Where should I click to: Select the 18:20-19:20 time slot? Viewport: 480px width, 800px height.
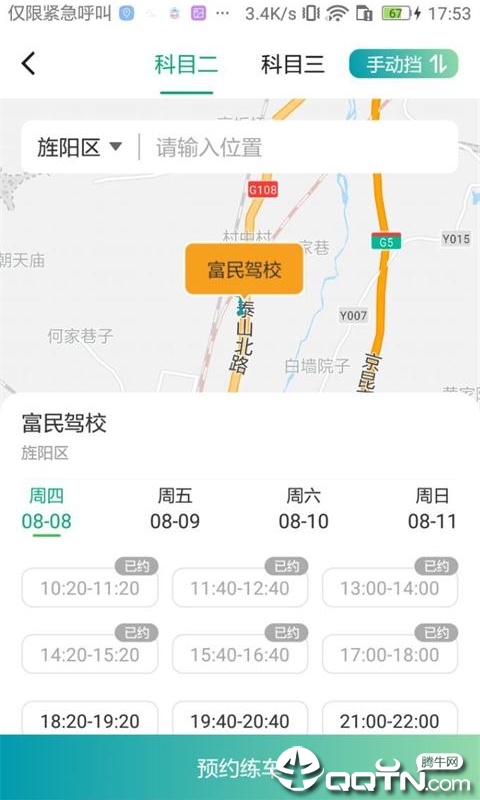90,719
